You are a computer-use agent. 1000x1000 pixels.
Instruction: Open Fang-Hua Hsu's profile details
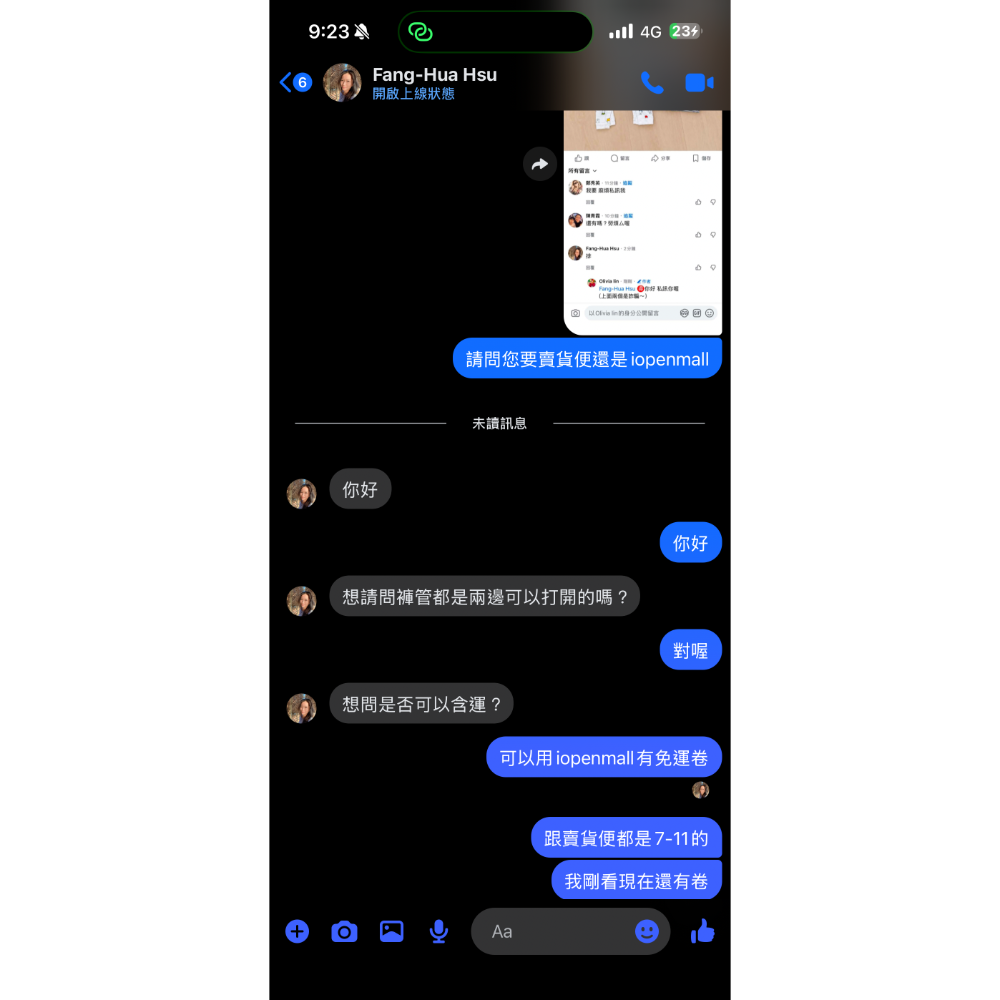(x=434, y=83)
